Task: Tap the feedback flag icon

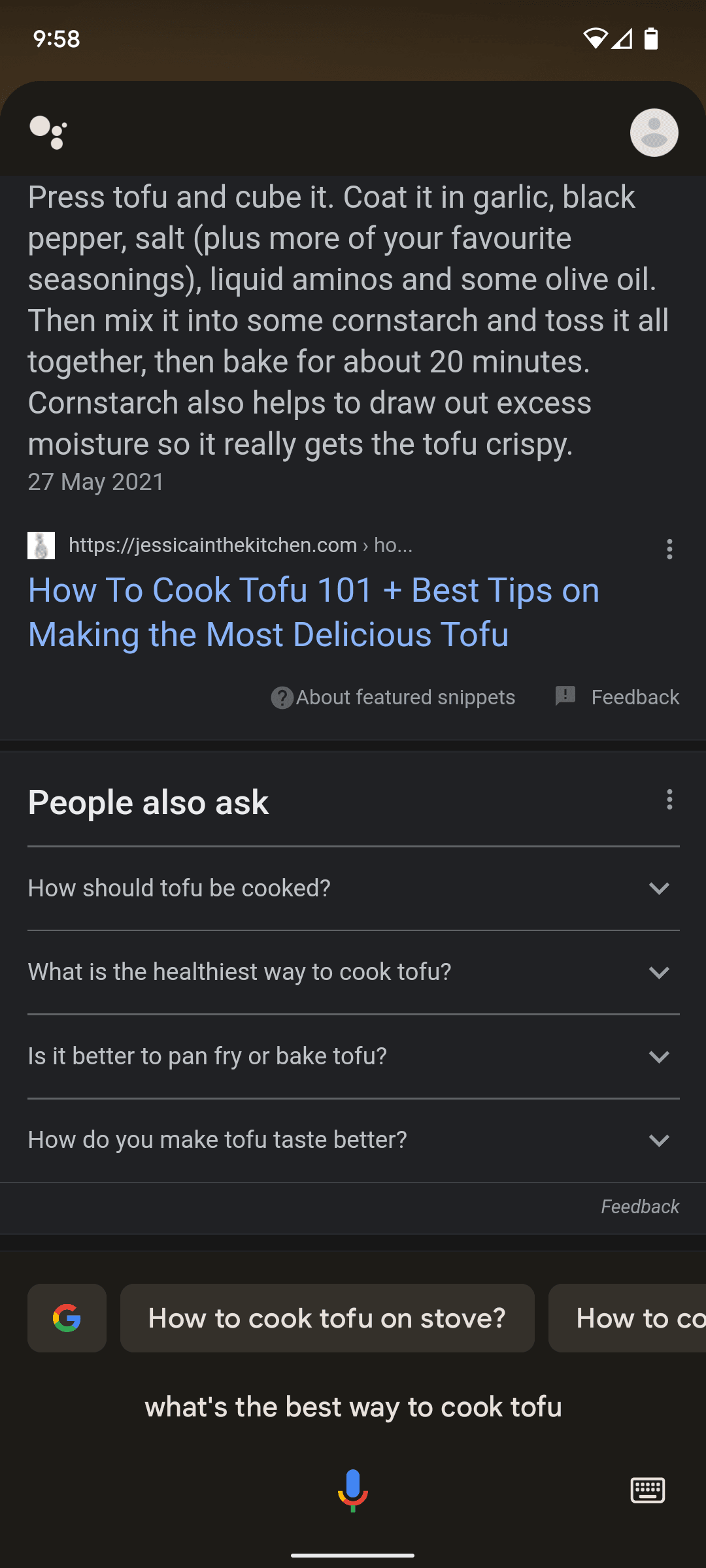Action: click(x=564, y=696)
